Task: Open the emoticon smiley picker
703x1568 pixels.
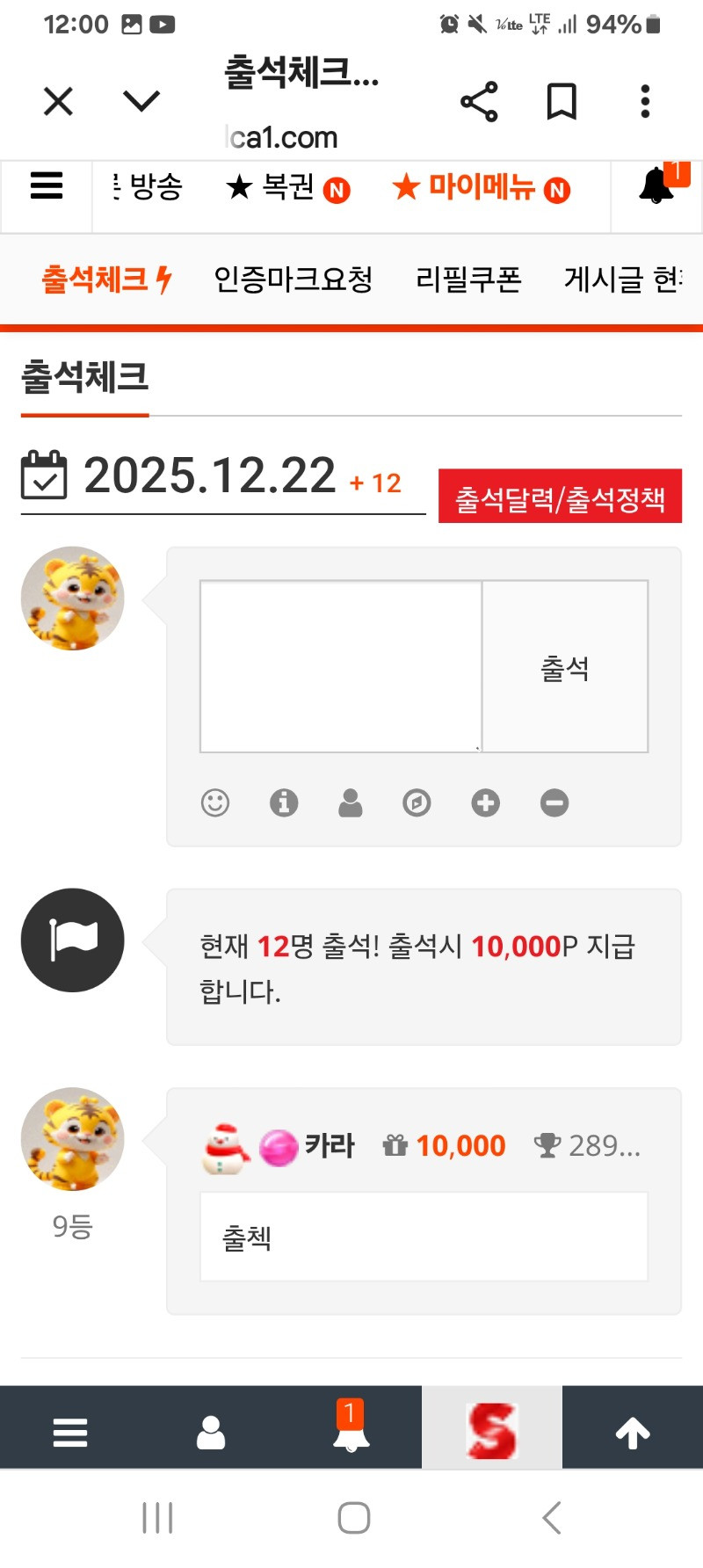Action: [215, 802]
